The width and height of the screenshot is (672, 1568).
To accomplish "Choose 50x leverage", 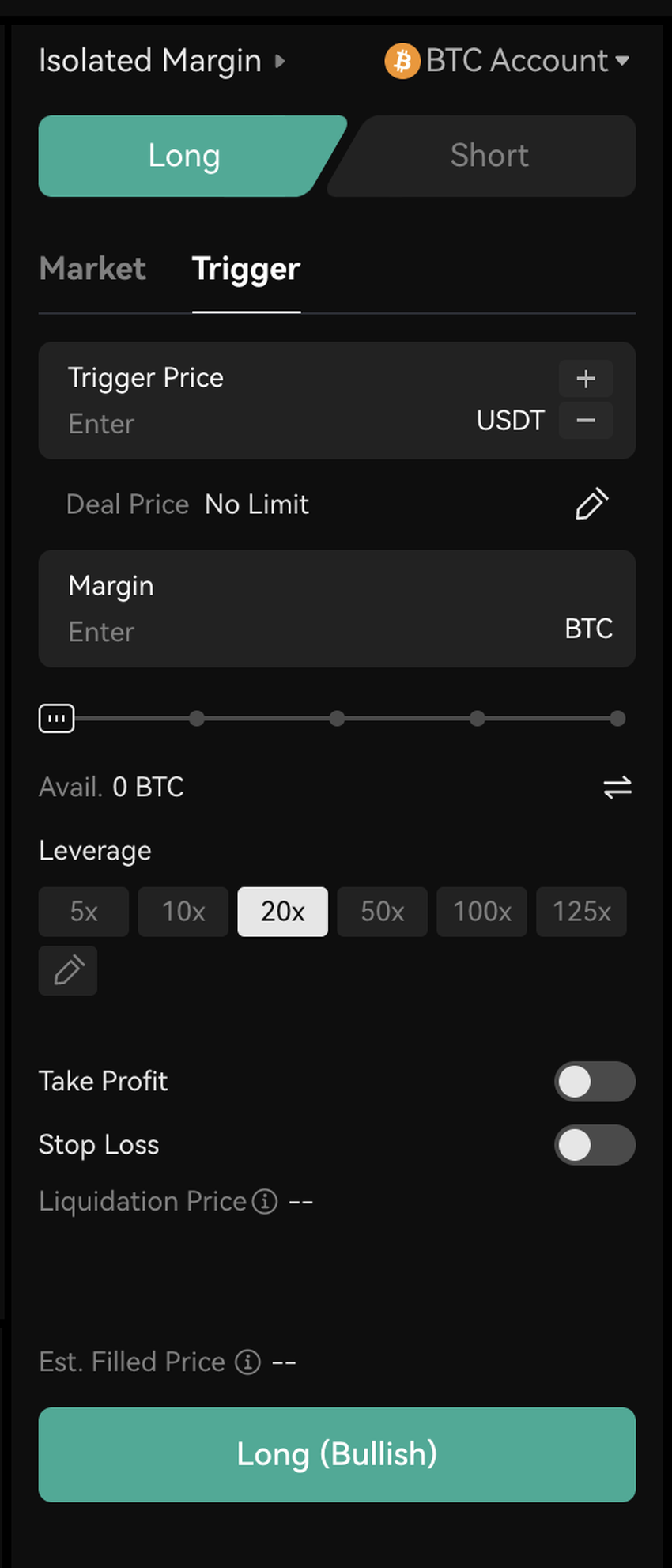I will (x=383, y=912).
